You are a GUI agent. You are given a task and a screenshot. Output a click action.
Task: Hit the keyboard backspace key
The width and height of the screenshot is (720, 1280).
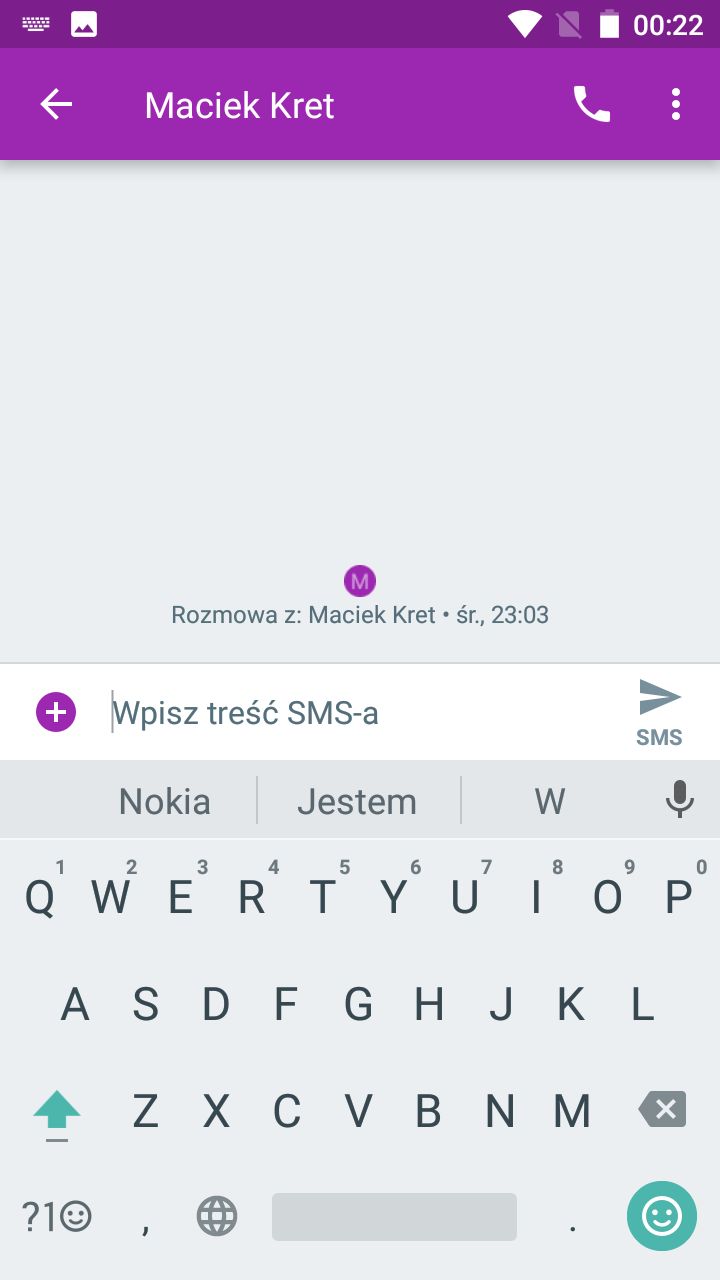click(x=662, y=1109)
